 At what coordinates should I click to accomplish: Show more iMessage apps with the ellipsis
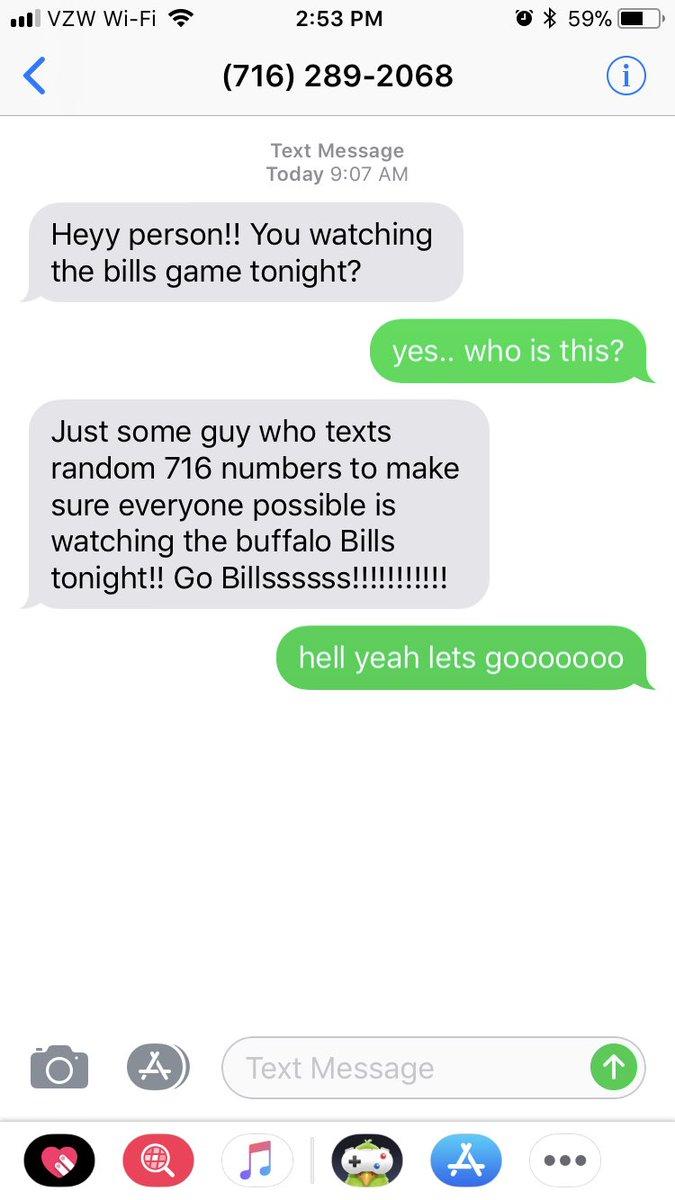click(565, 1161)
